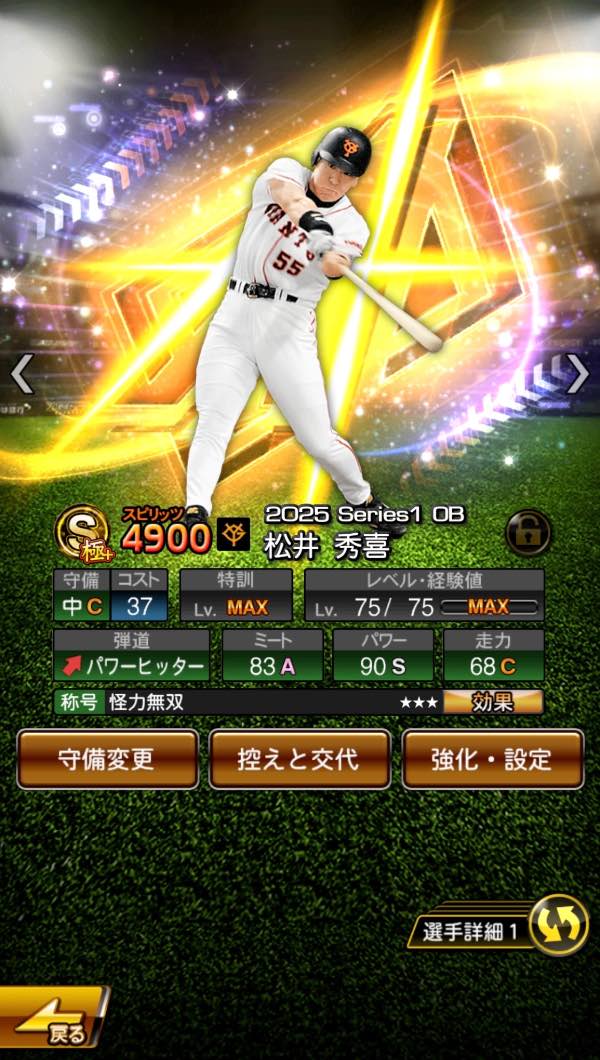Return using the 戻る button
Viewport: 600px width, 1060px height.
click(52, 1020)
